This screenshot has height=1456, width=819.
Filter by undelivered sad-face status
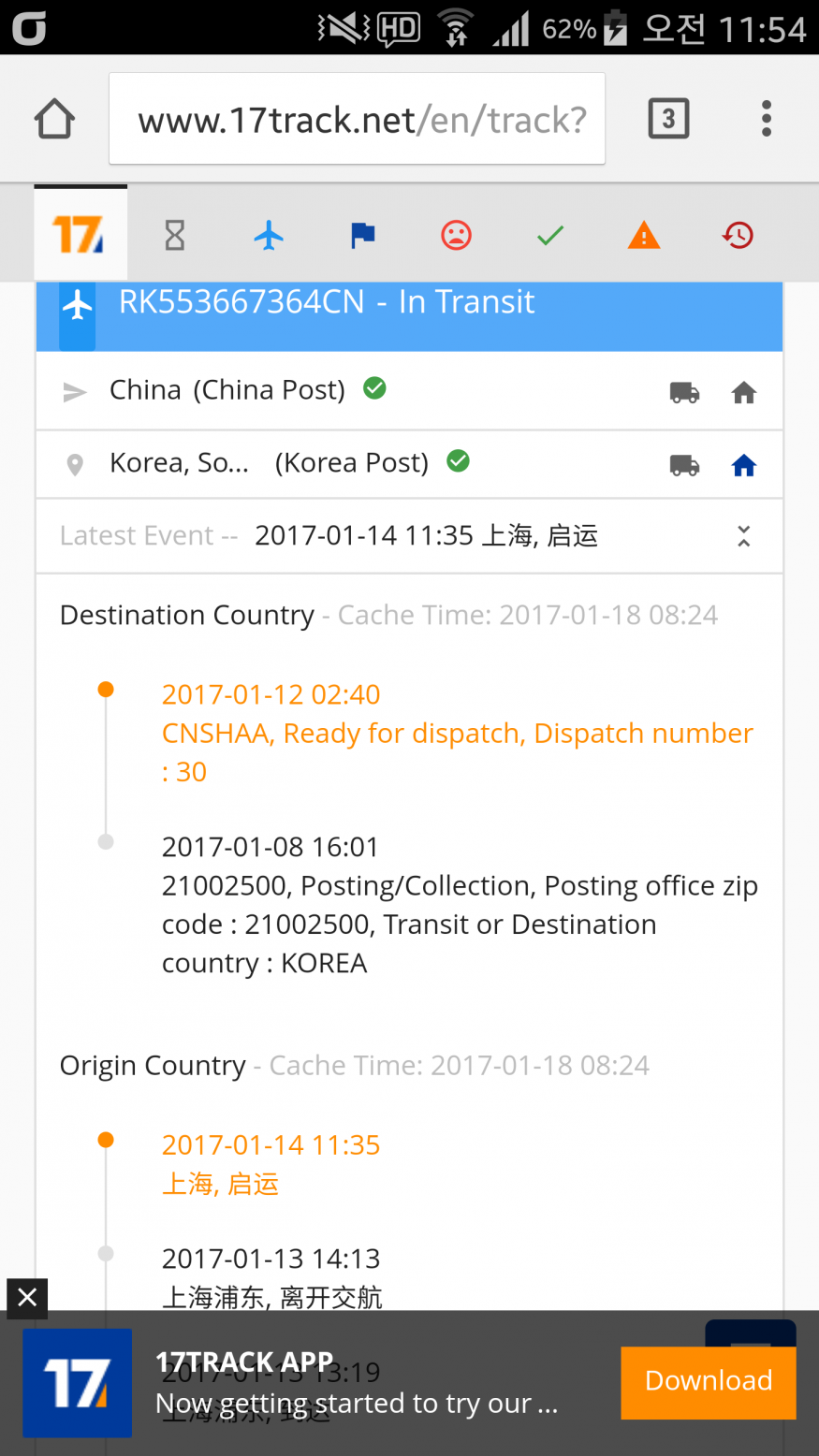[x=457, y=236]
